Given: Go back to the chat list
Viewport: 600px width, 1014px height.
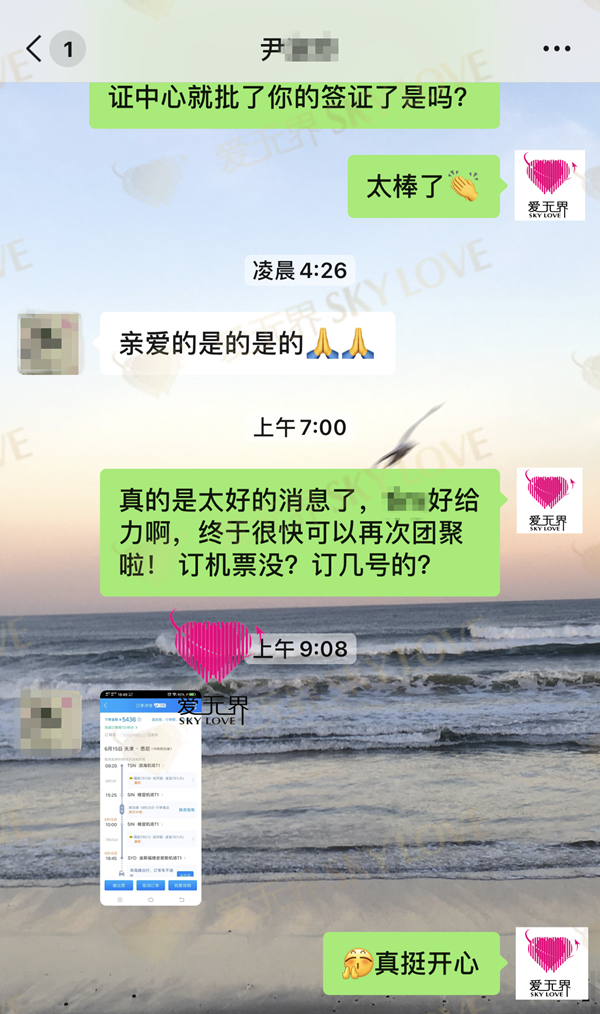Looking at the screenshot, I should coord(35,48).
